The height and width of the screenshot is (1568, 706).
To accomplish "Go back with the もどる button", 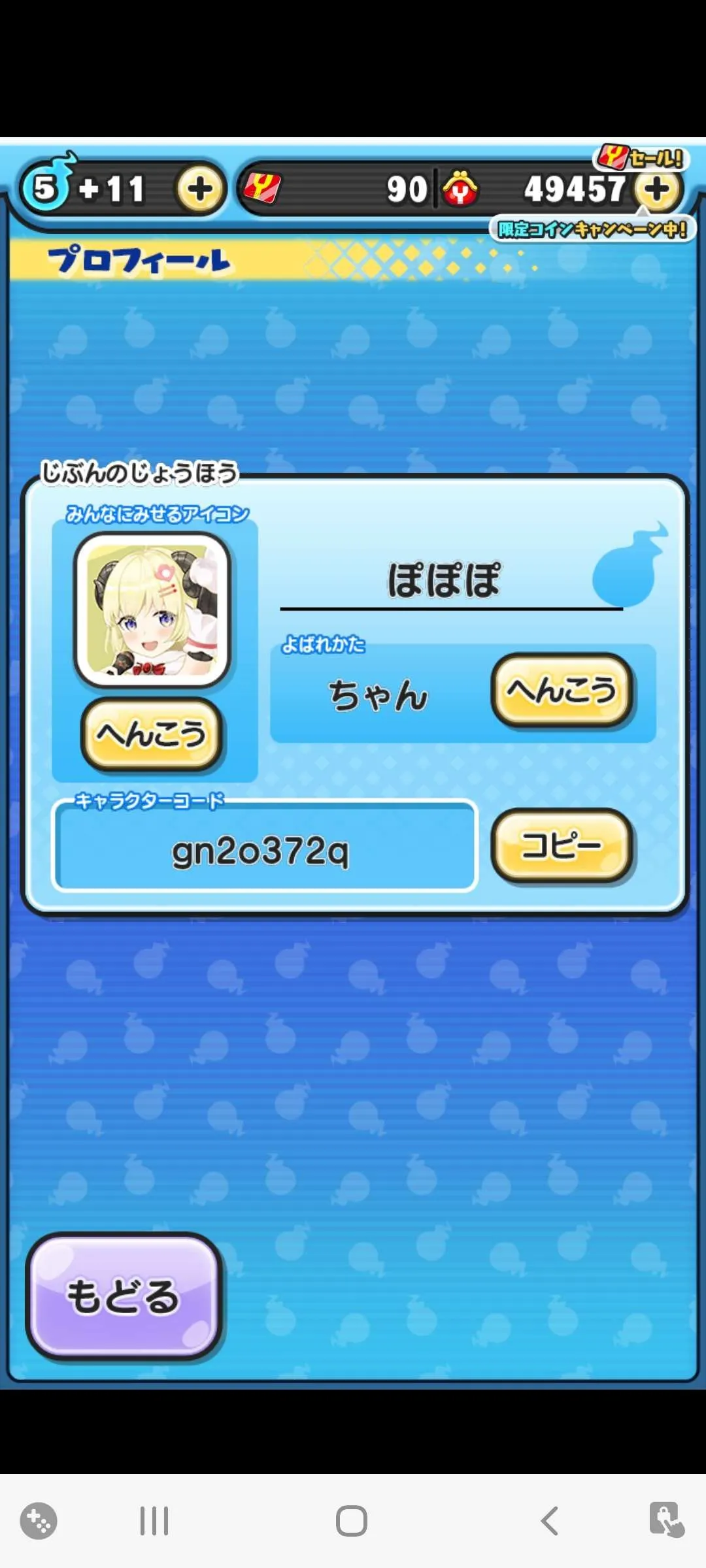I will tap(124, 1296).
